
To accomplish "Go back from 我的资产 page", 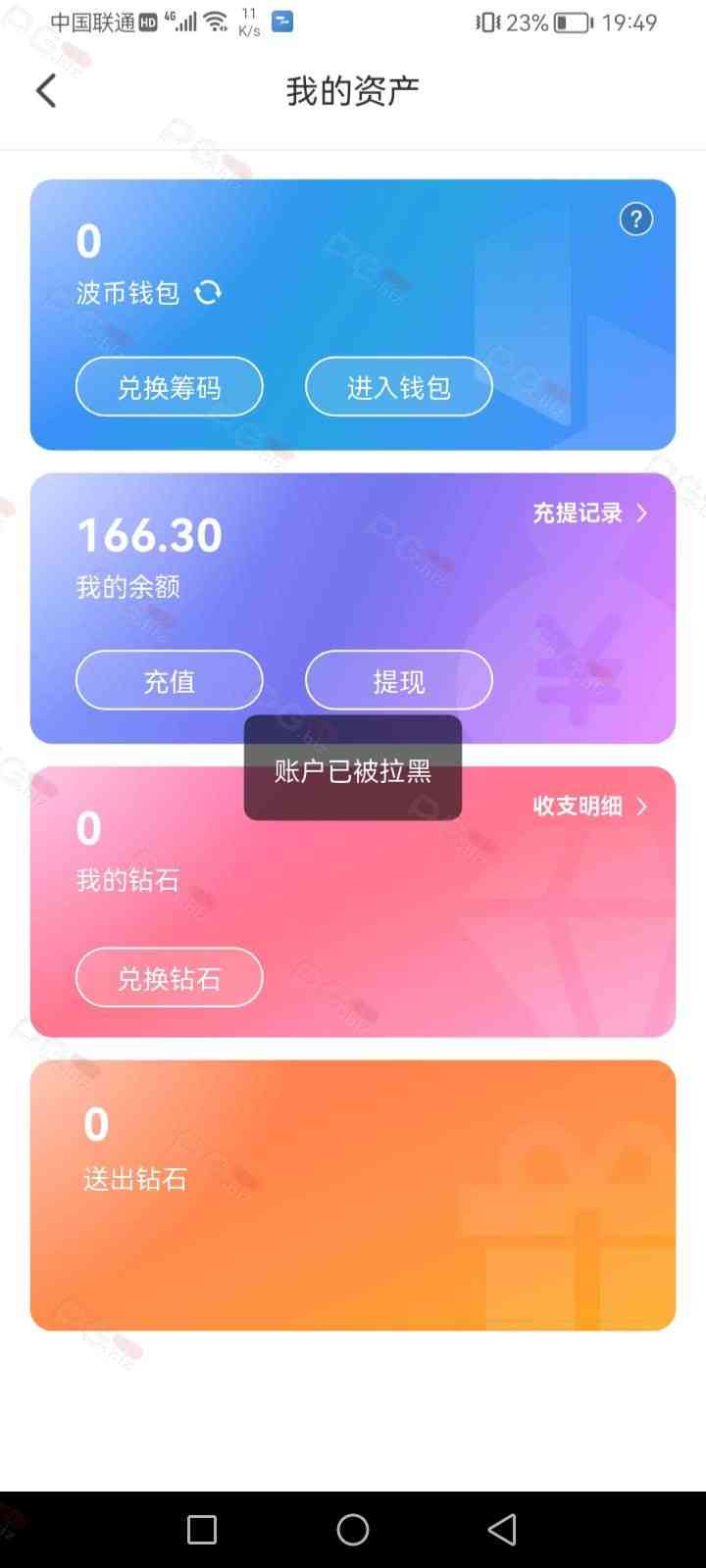I will click(x=46, y=91).
